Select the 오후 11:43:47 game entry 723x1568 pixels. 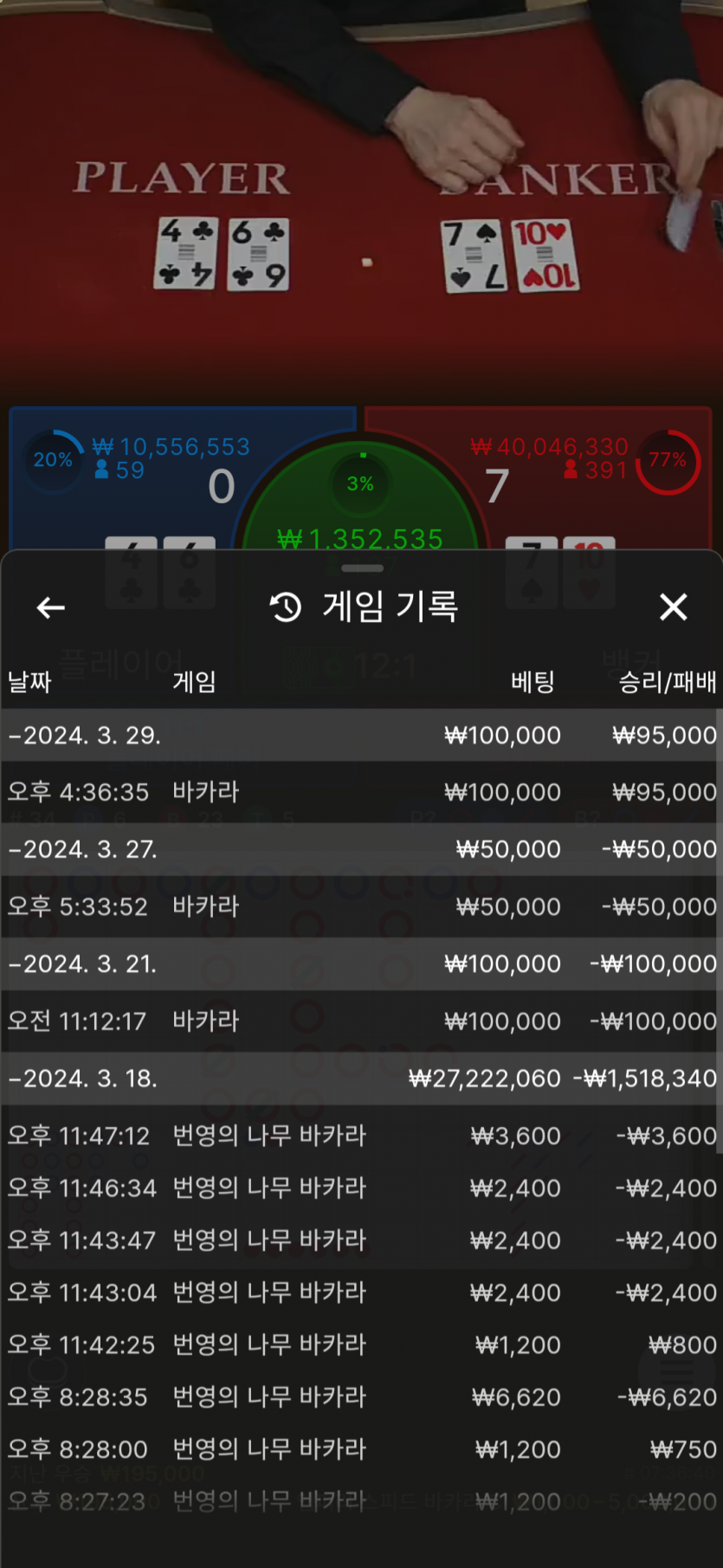click(361, 1240)
